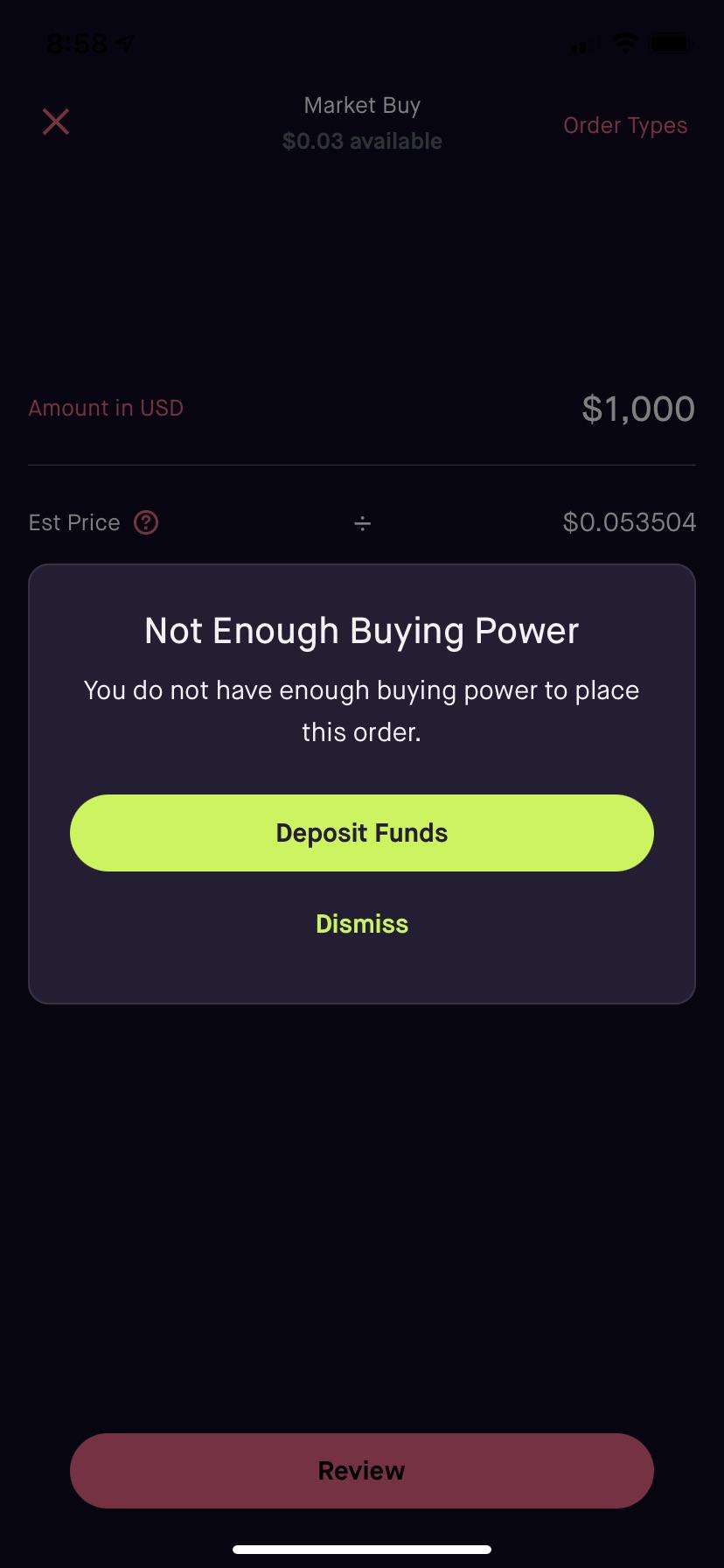Tap the battery icon in status bar
724x1568 pixels.
pyautogui.click(x=670, y=43)
